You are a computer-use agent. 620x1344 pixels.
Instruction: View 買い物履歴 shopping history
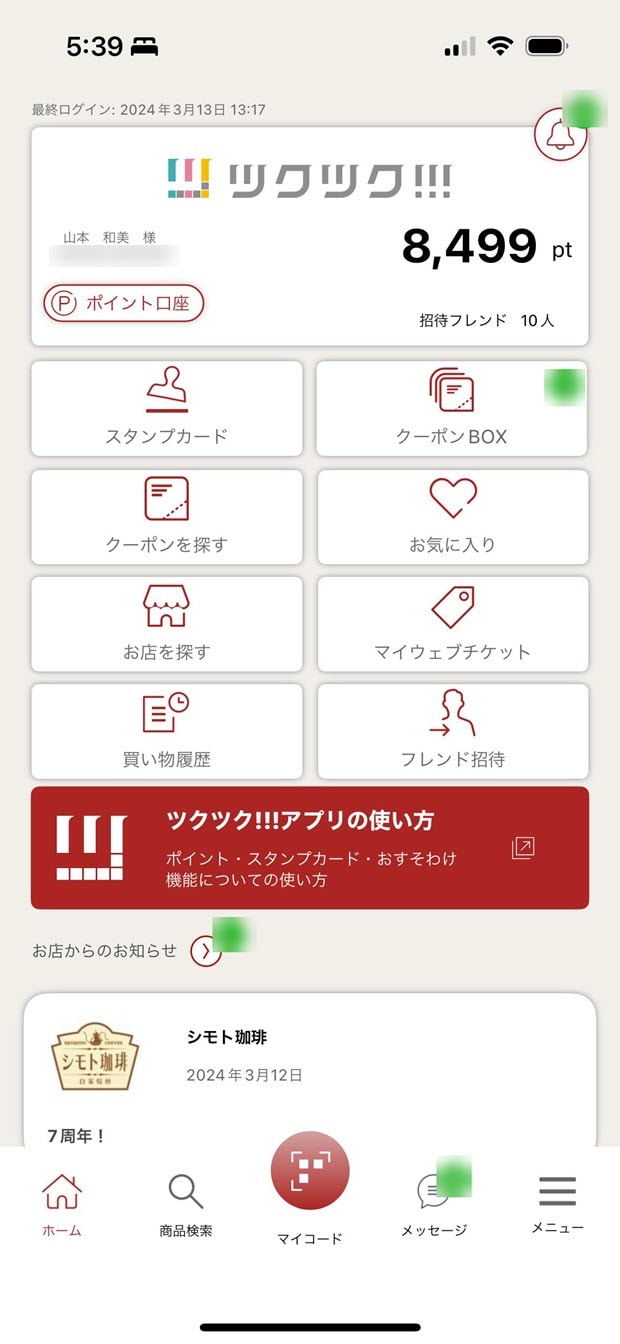pos(167,731)
